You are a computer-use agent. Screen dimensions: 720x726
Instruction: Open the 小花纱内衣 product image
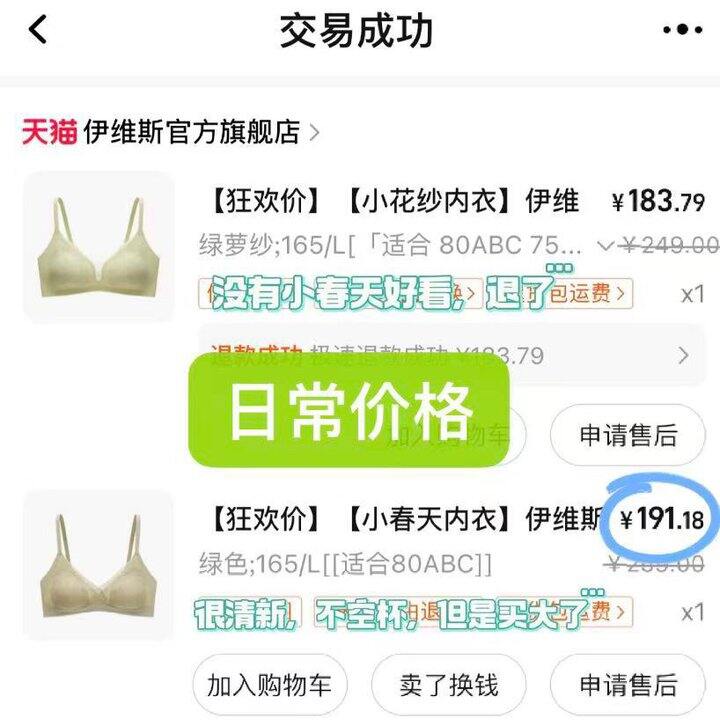point(98,247)
